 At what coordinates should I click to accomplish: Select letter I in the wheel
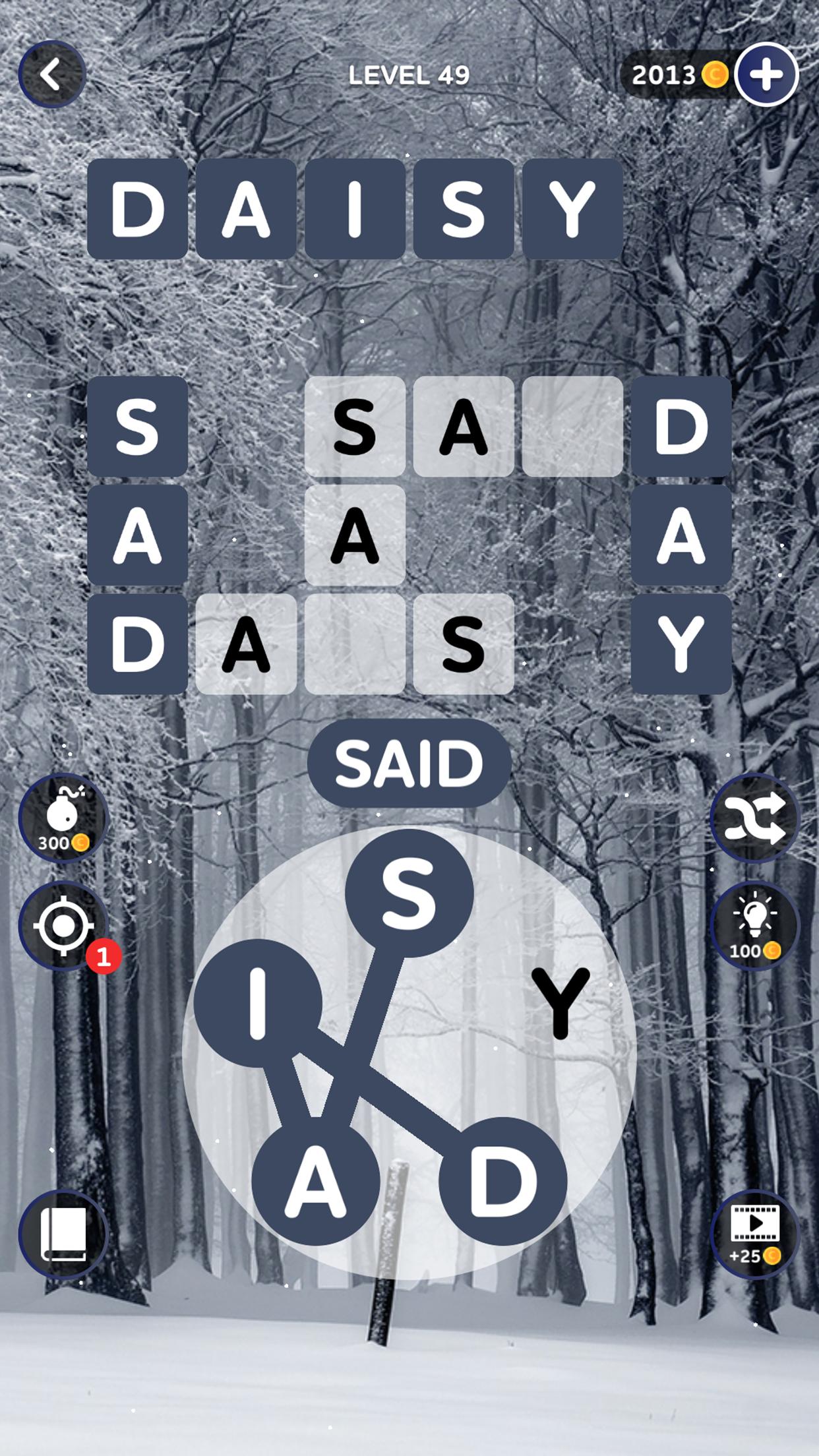(258, 1003)
